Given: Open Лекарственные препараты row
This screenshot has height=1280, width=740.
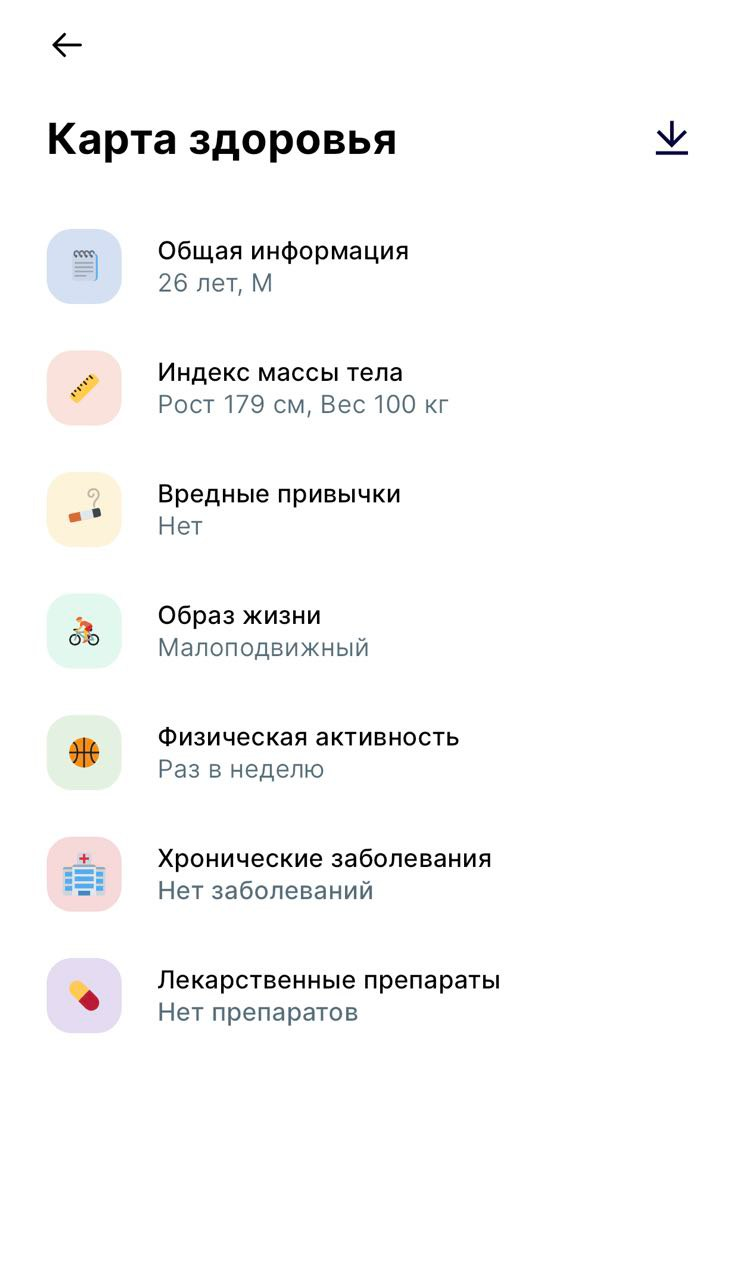Looking at the screenshot, I should (x=370, y=996).
